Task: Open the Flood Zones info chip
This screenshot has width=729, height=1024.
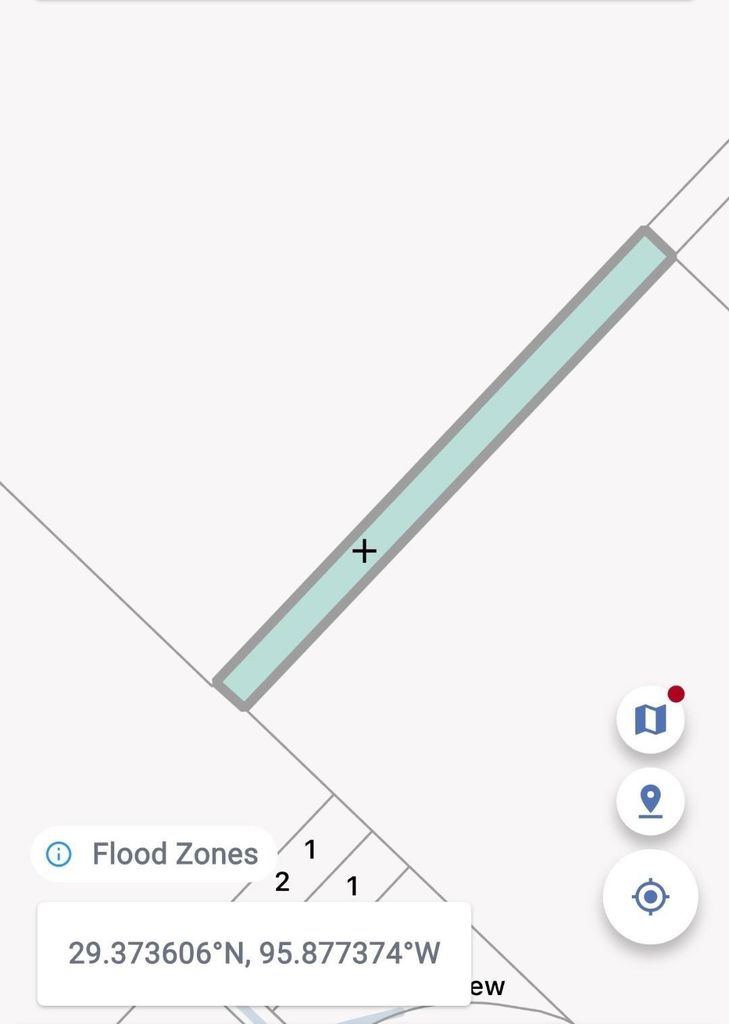Action: (x=154, y=854)
